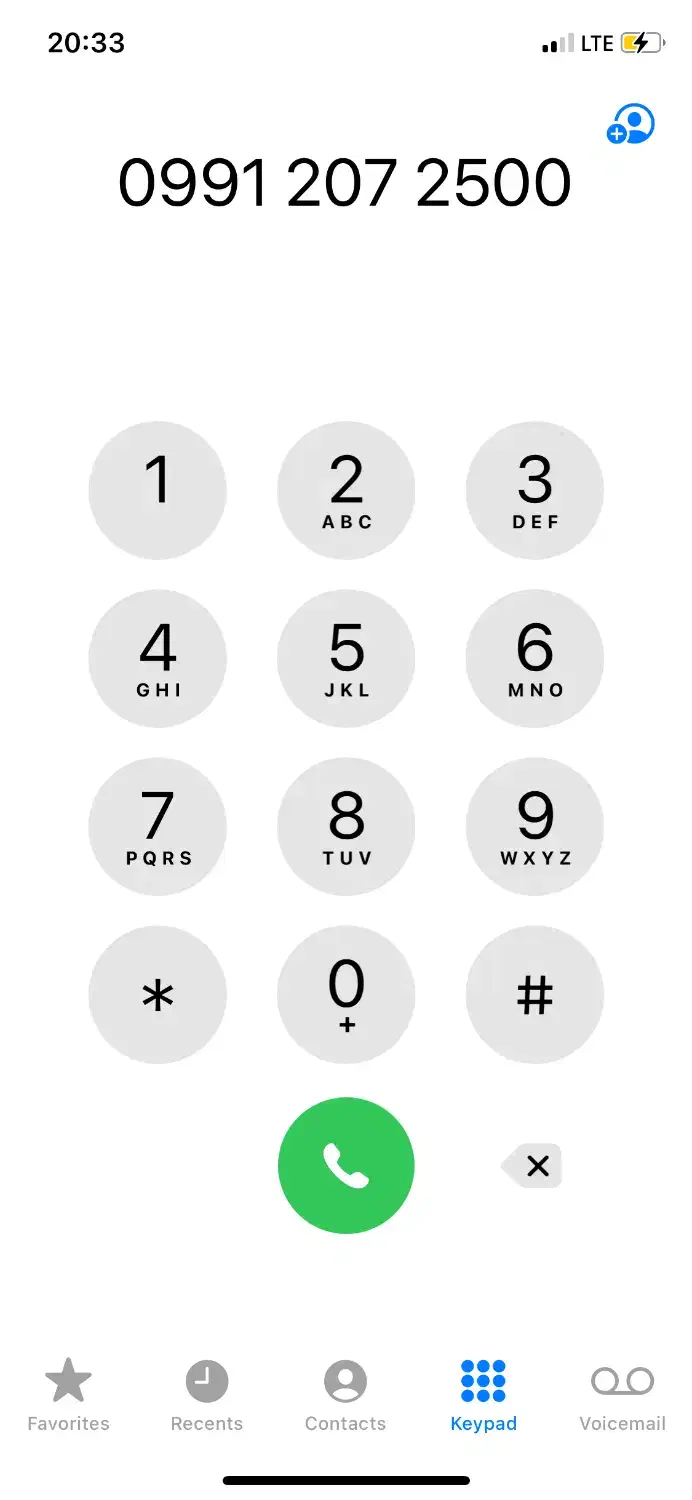Select the Keypad tab
The height and width of the screenshot is (1500, 692).
(483, 1395)
